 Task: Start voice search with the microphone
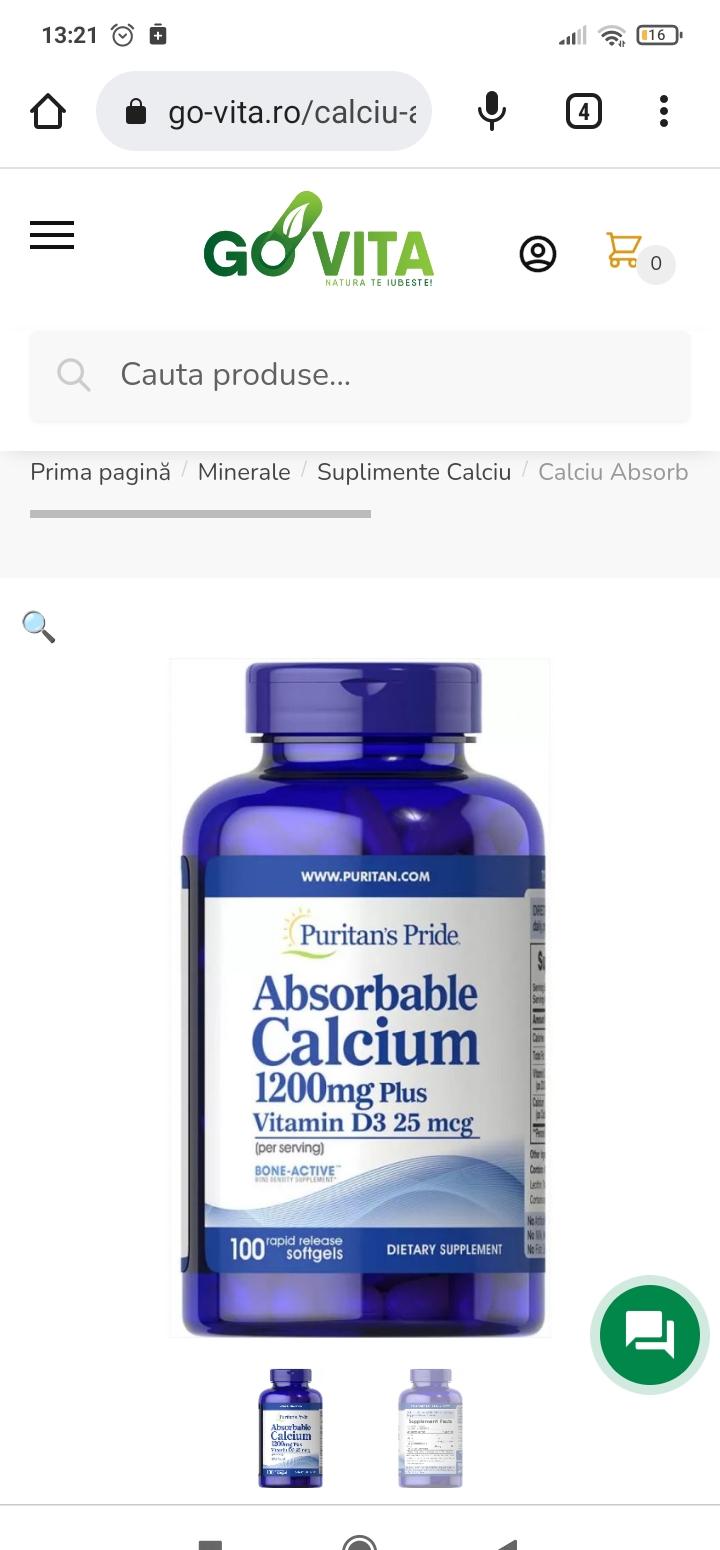[x=491, y=111]
